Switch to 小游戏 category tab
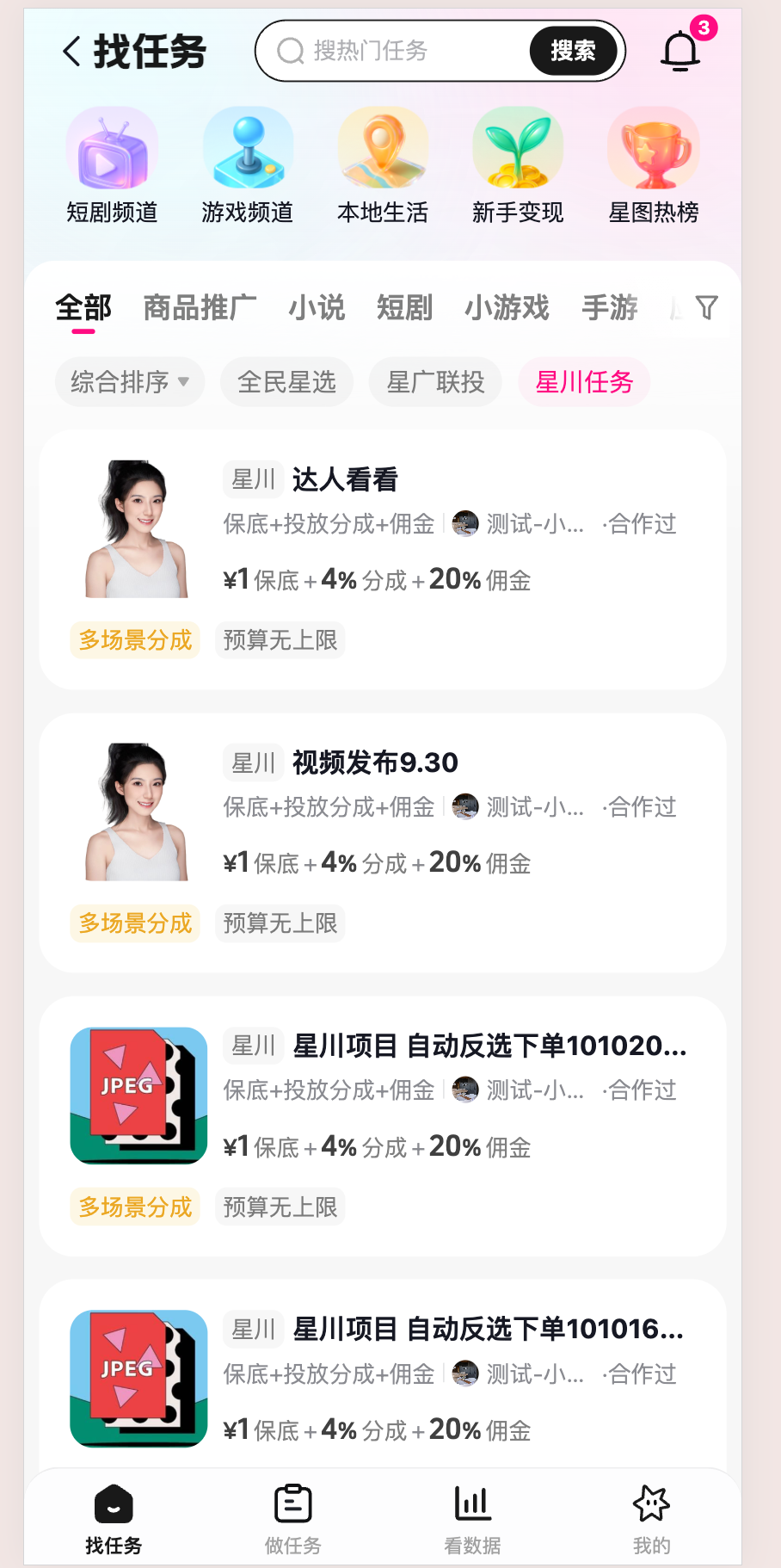 click(x=507, y=307)
